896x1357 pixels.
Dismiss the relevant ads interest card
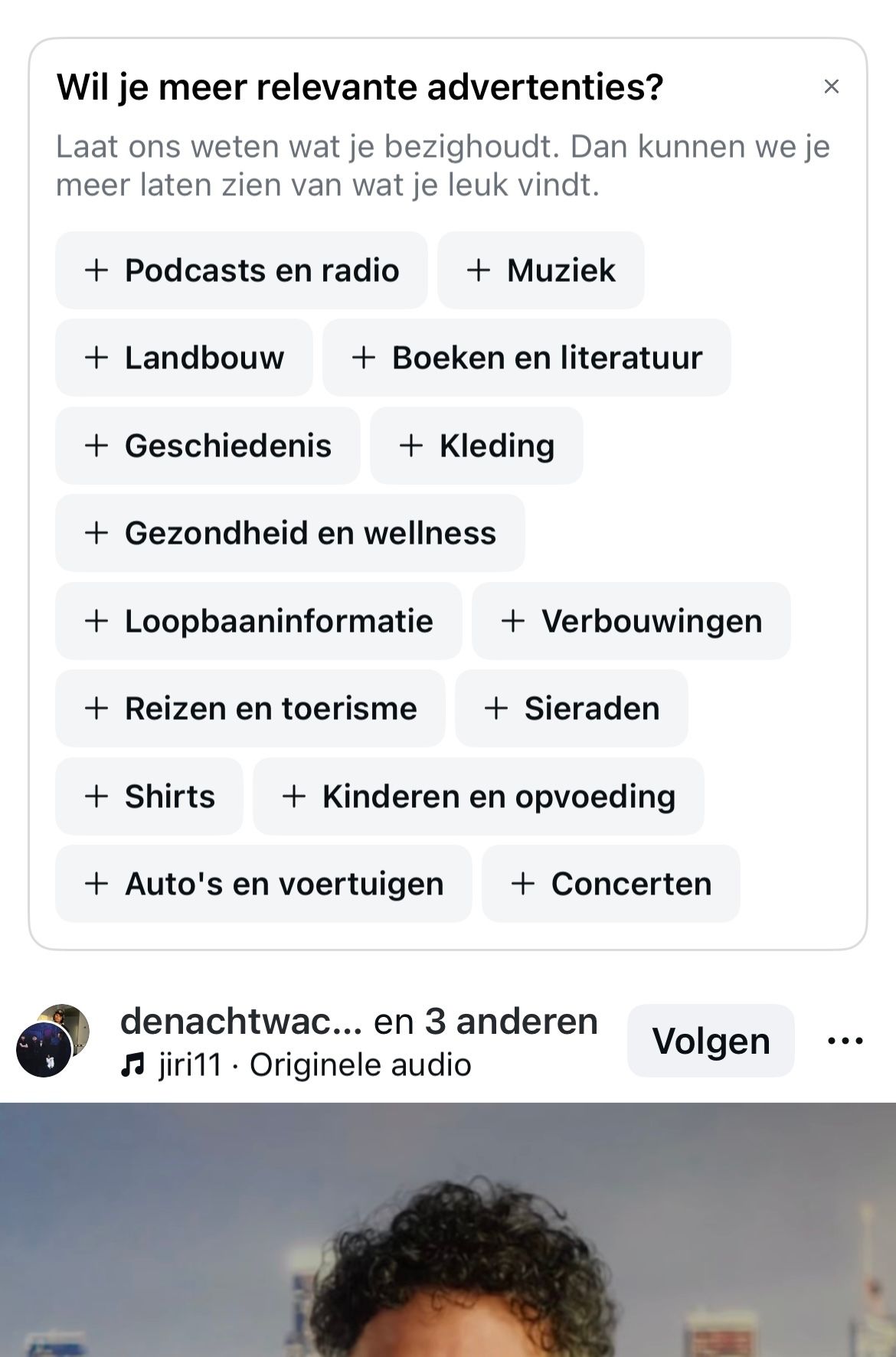tap(831, 87)
